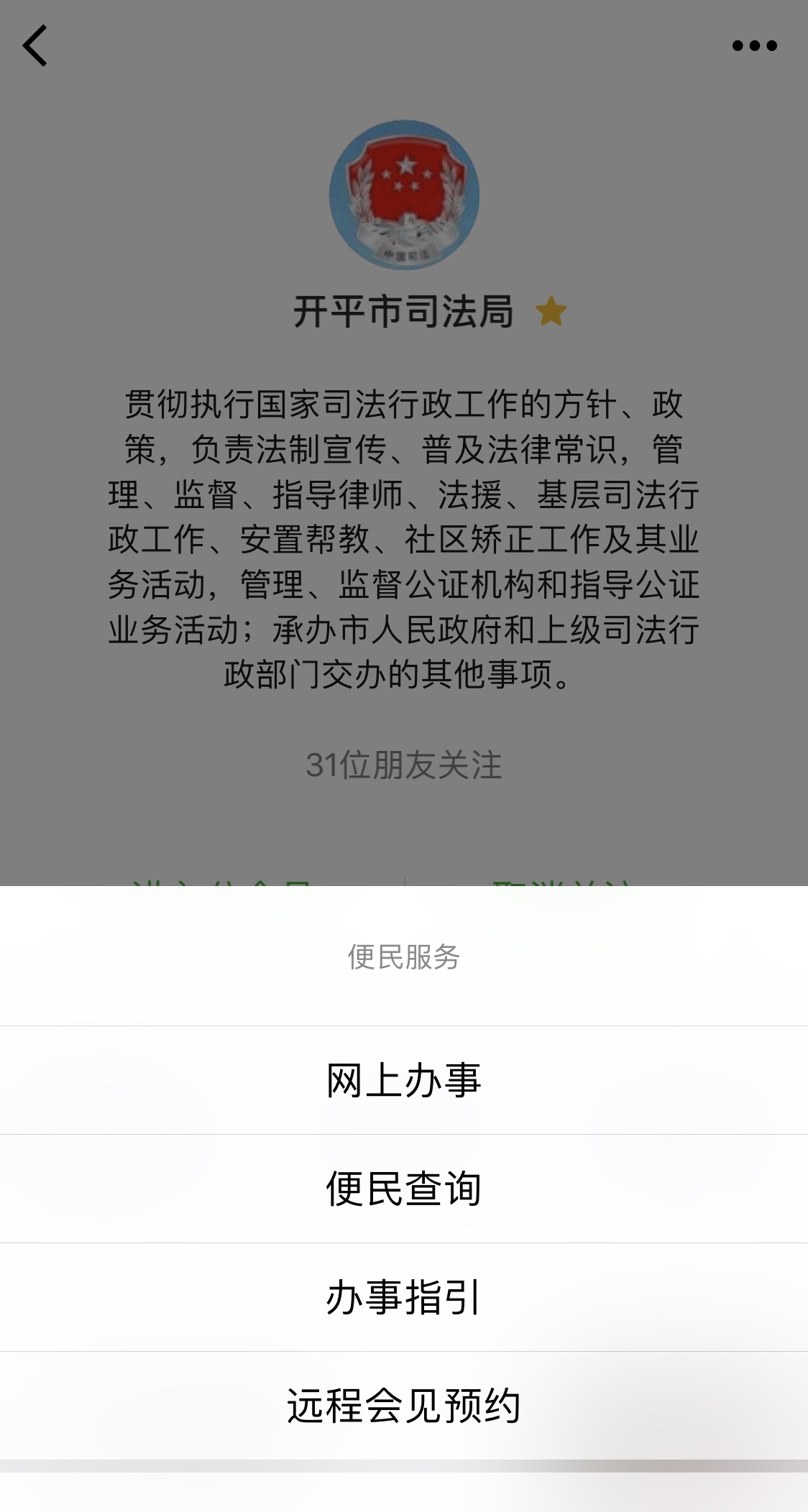Go back using the top-left arrow
808x1512 pixels.
[35, 46]
